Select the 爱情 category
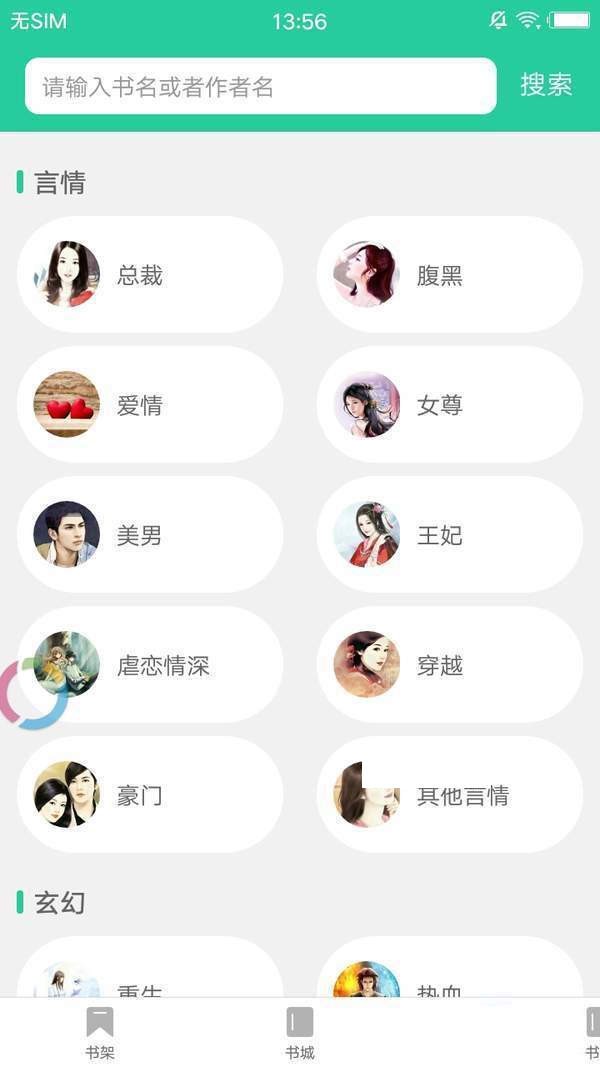Screen dimensions: 600x1067 coord(150,405)
